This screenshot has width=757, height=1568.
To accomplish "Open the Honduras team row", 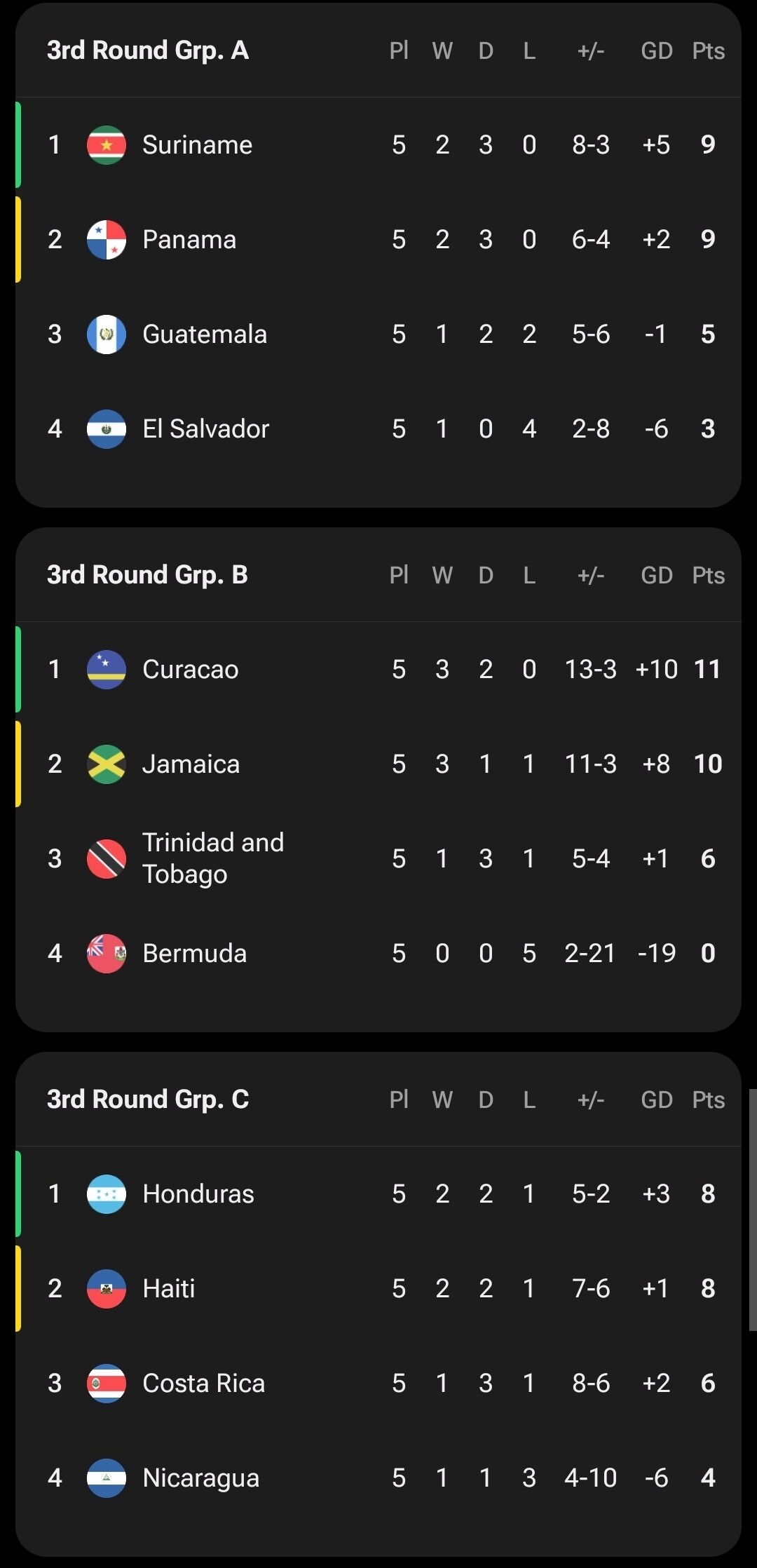I will (198, 1194).
